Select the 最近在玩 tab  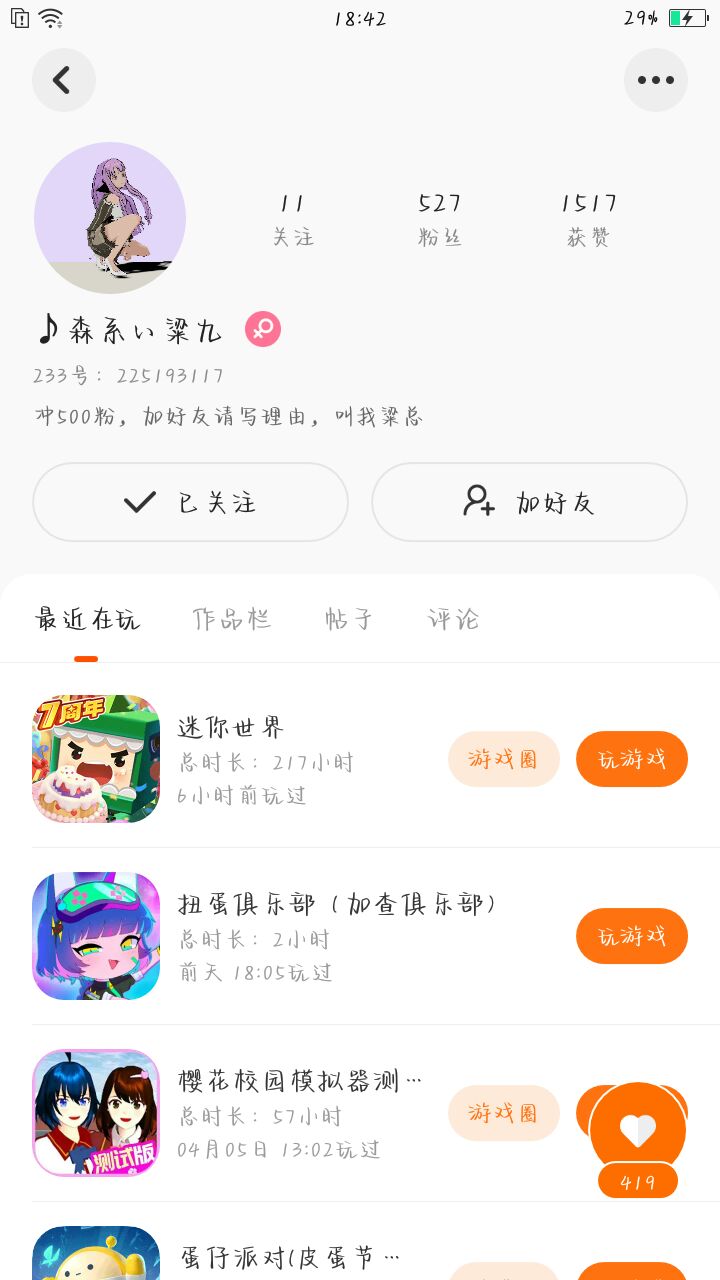pyautogui.click(x=87, y=620)
